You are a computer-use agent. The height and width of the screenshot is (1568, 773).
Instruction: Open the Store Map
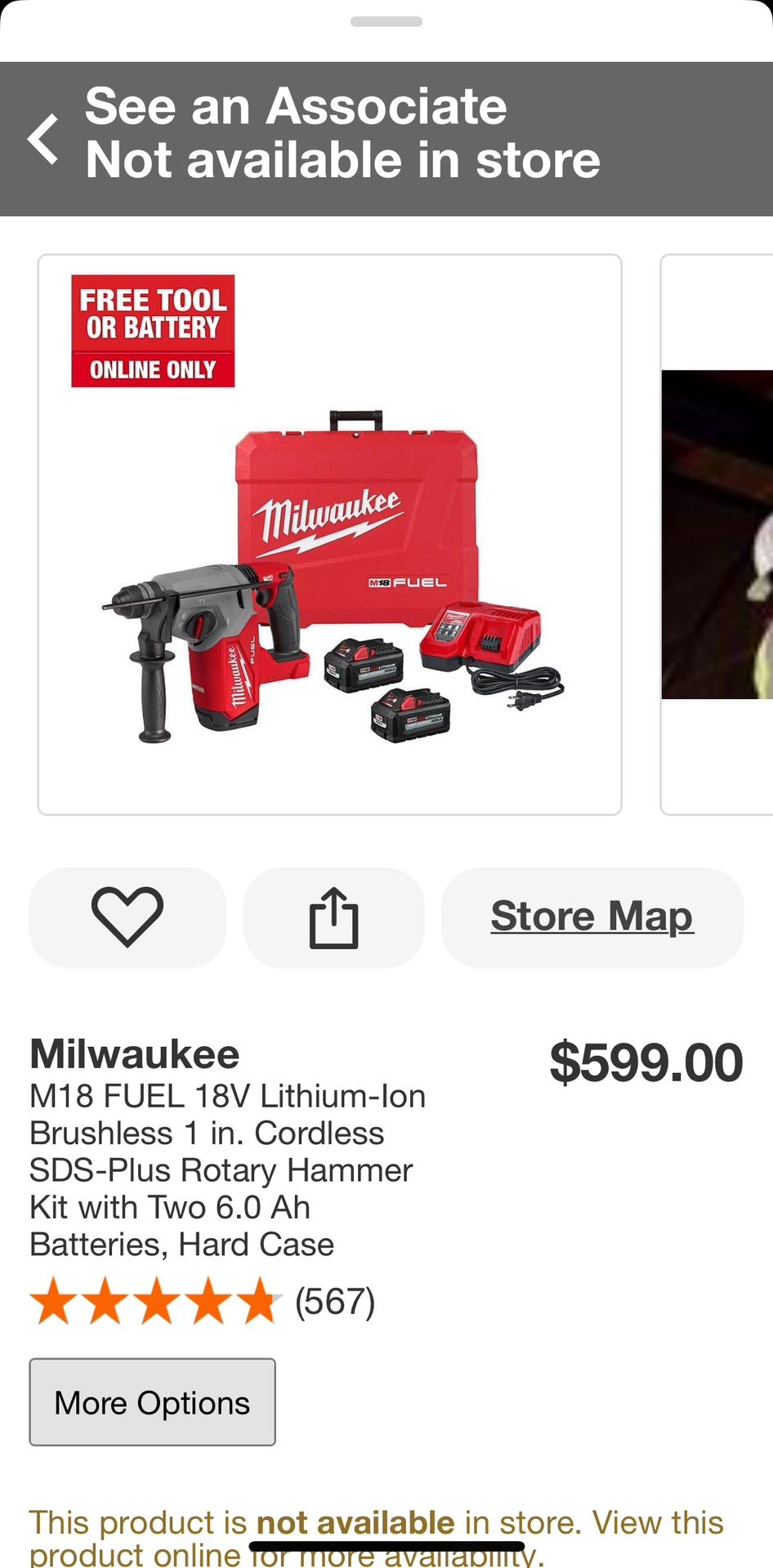pyautogui.click(x=592, y=917)
